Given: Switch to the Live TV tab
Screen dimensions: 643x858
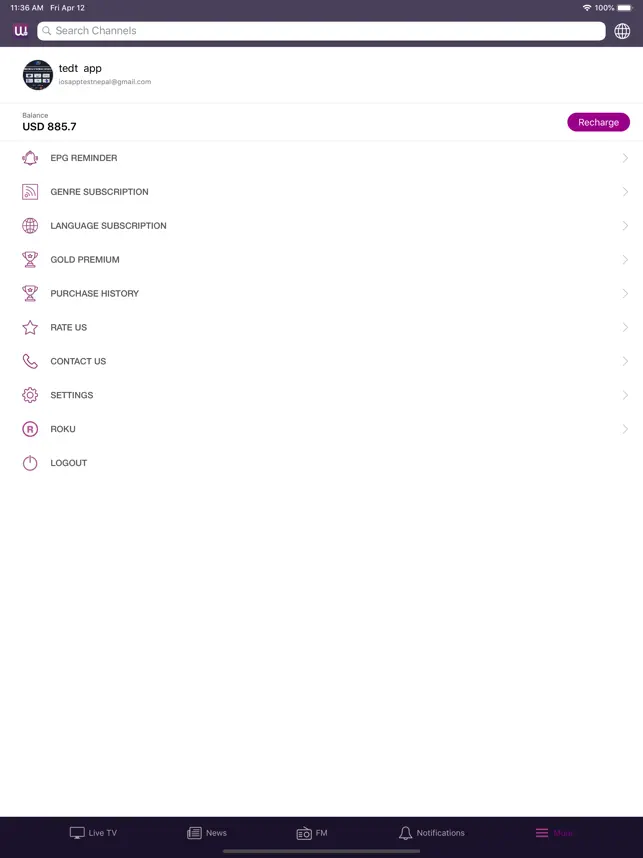Looking at the screenshot, I should point(93,833).
